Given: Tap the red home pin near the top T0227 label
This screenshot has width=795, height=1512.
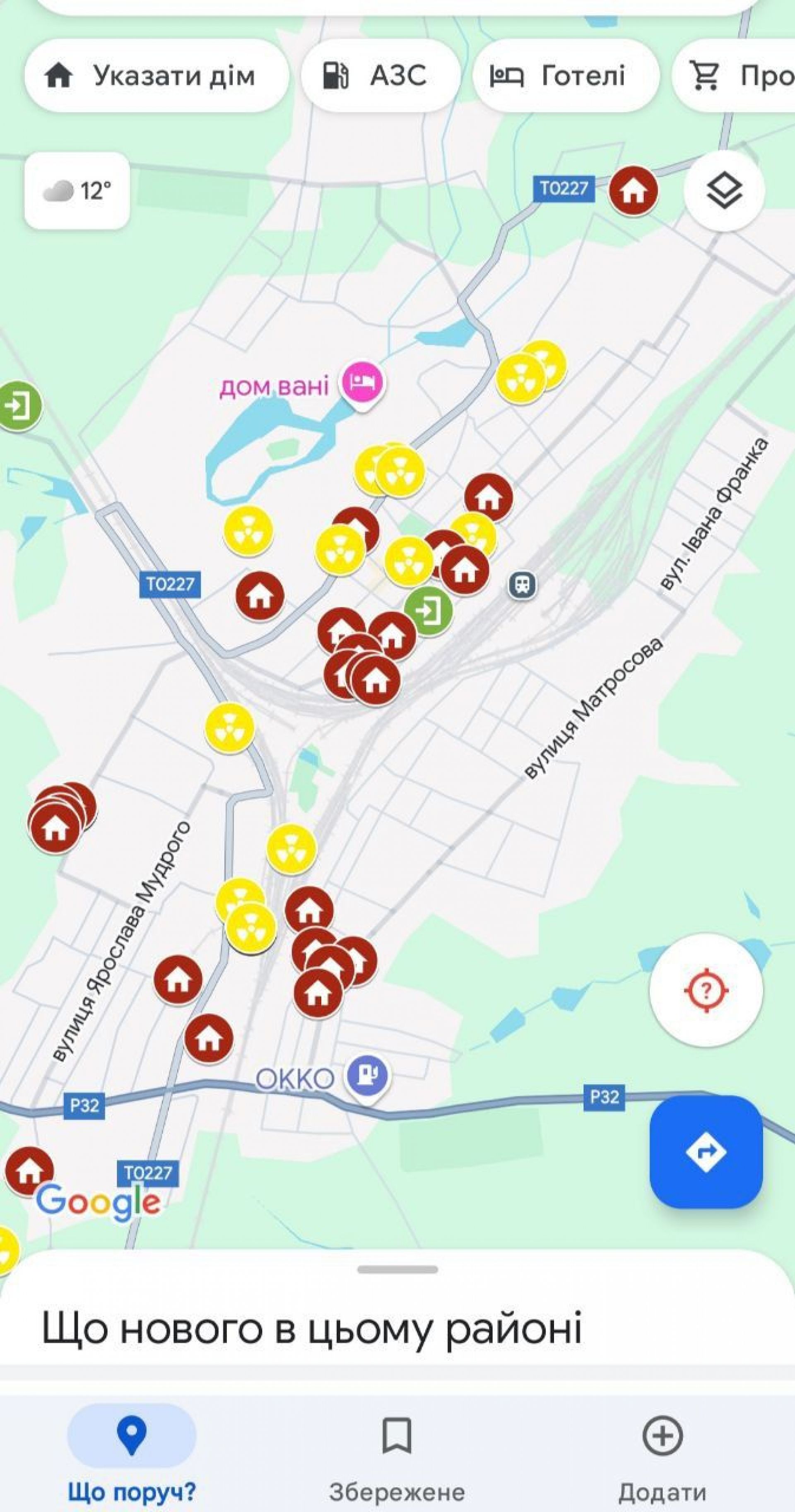Looking at the screenshot, I should (x=633, y=190).
